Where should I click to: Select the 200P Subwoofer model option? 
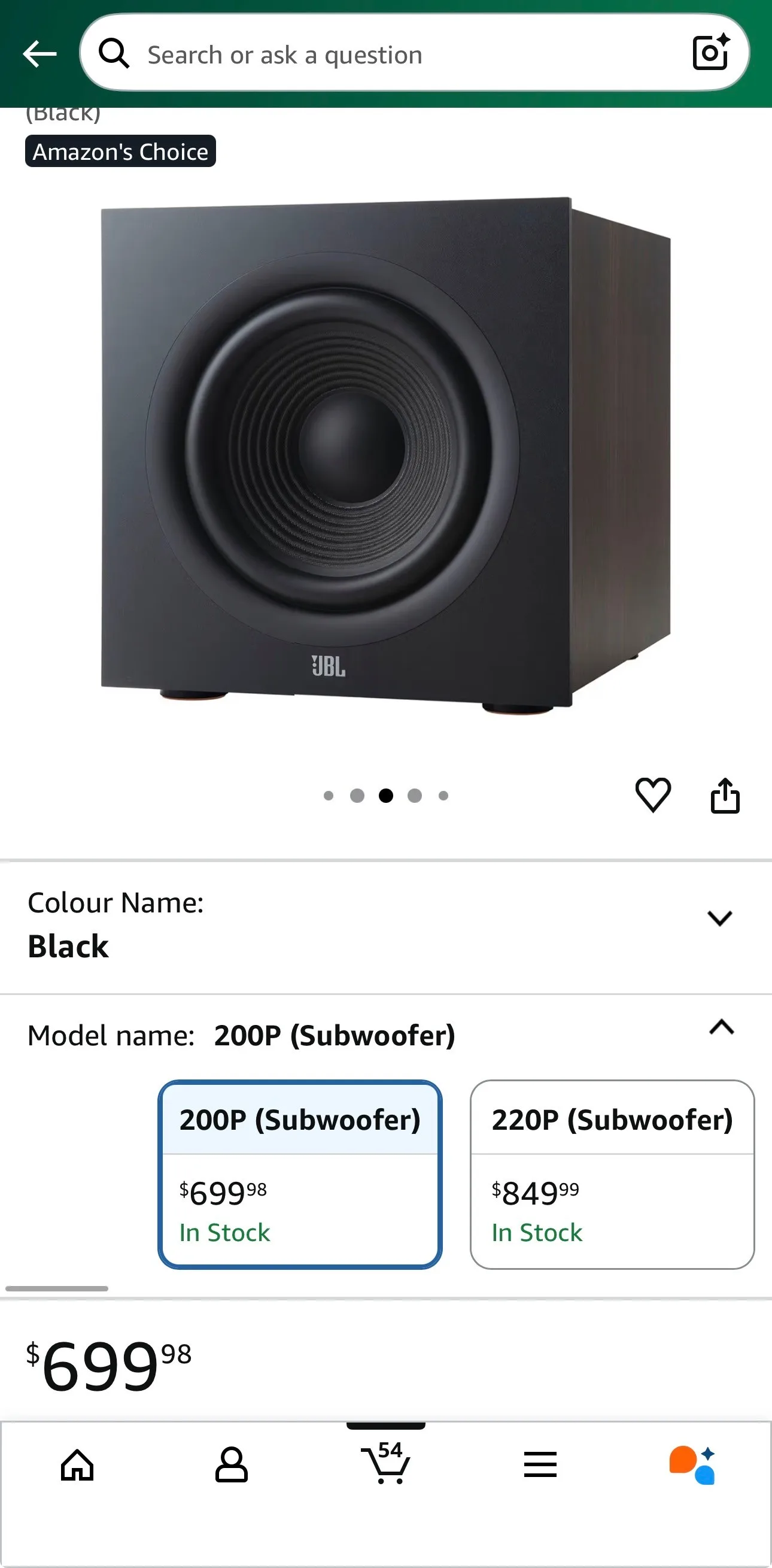click(x=300, y=1175)
